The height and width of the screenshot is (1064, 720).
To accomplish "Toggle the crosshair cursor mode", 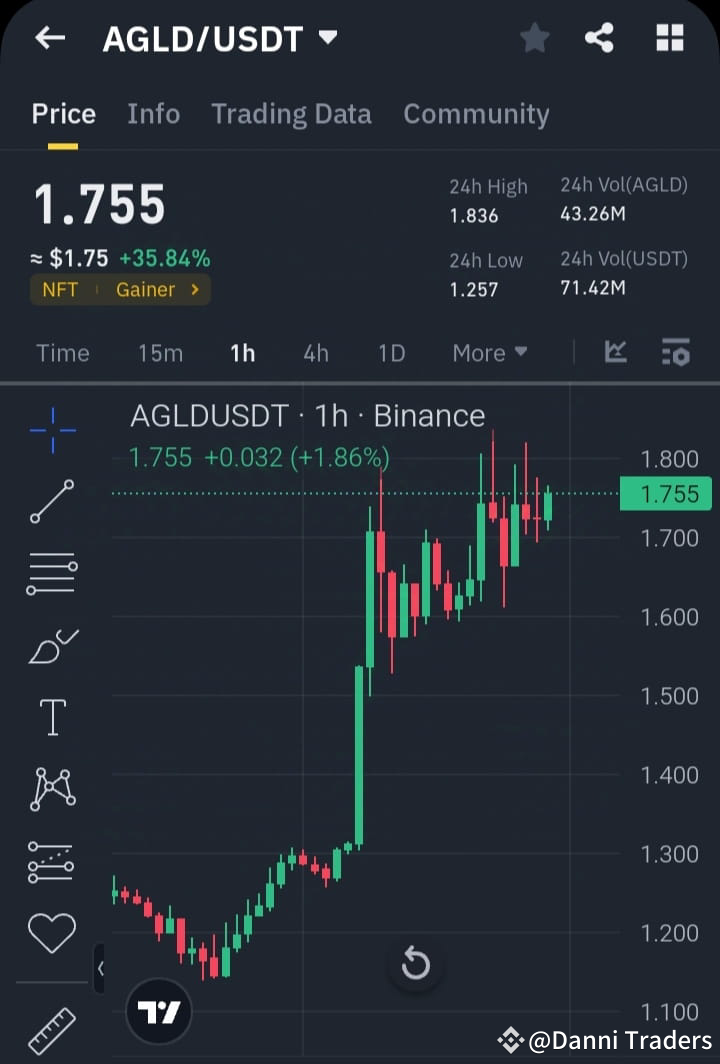I will pos(51,430).
